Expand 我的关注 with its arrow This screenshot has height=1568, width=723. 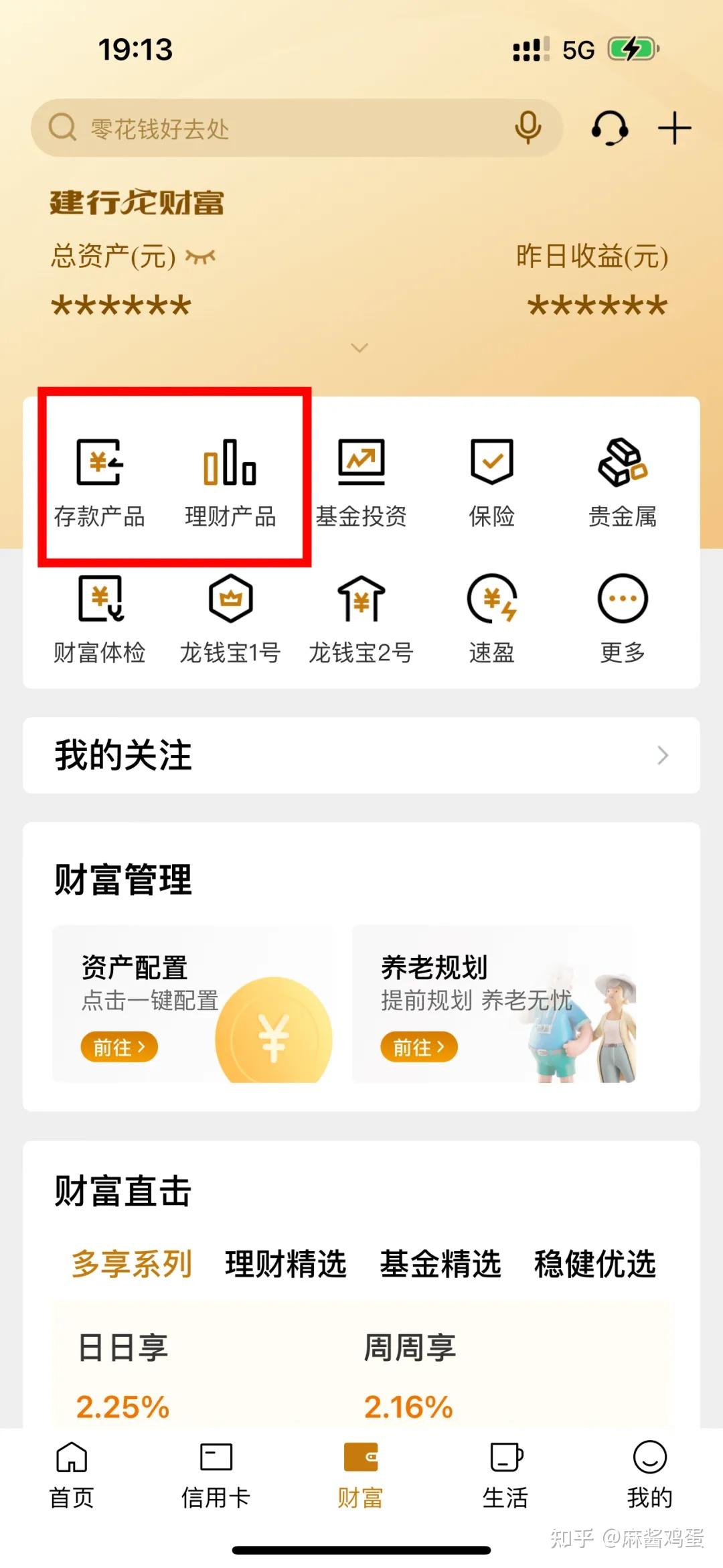(x=662, y=755)
